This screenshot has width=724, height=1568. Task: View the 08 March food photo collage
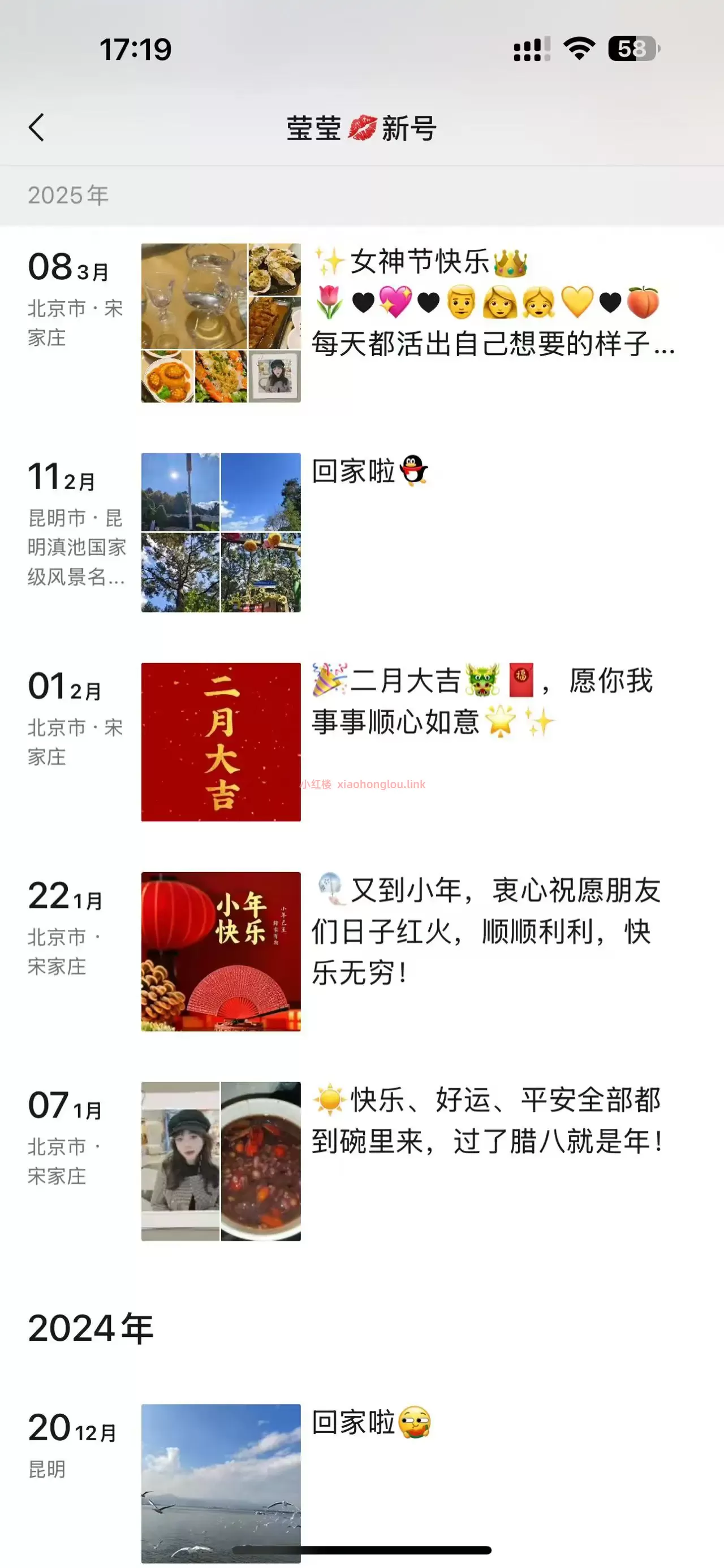tap(221, 323)
